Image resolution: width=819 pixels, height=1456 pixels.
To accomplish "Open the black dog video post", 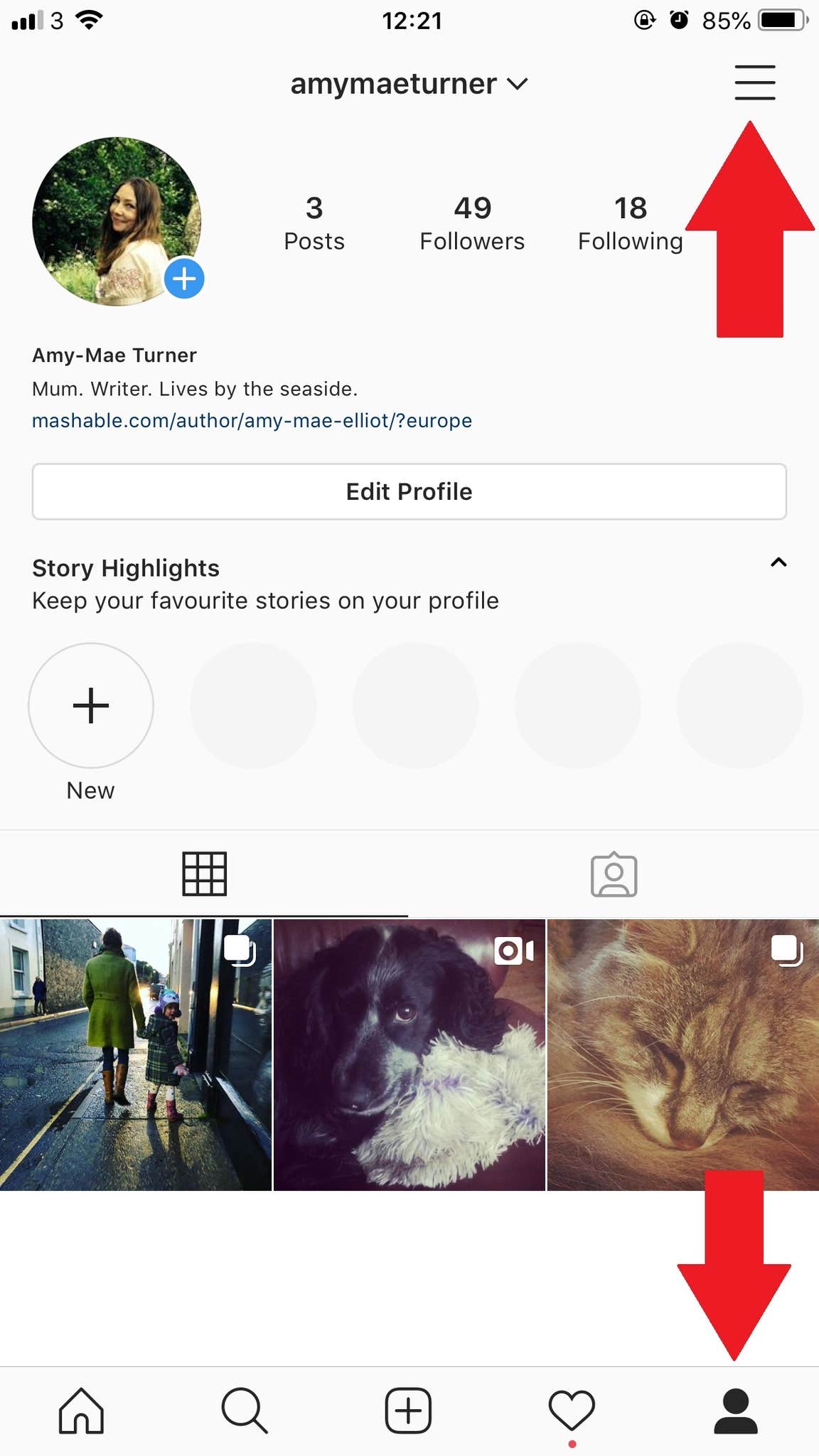I will (x=409, y=1054).
